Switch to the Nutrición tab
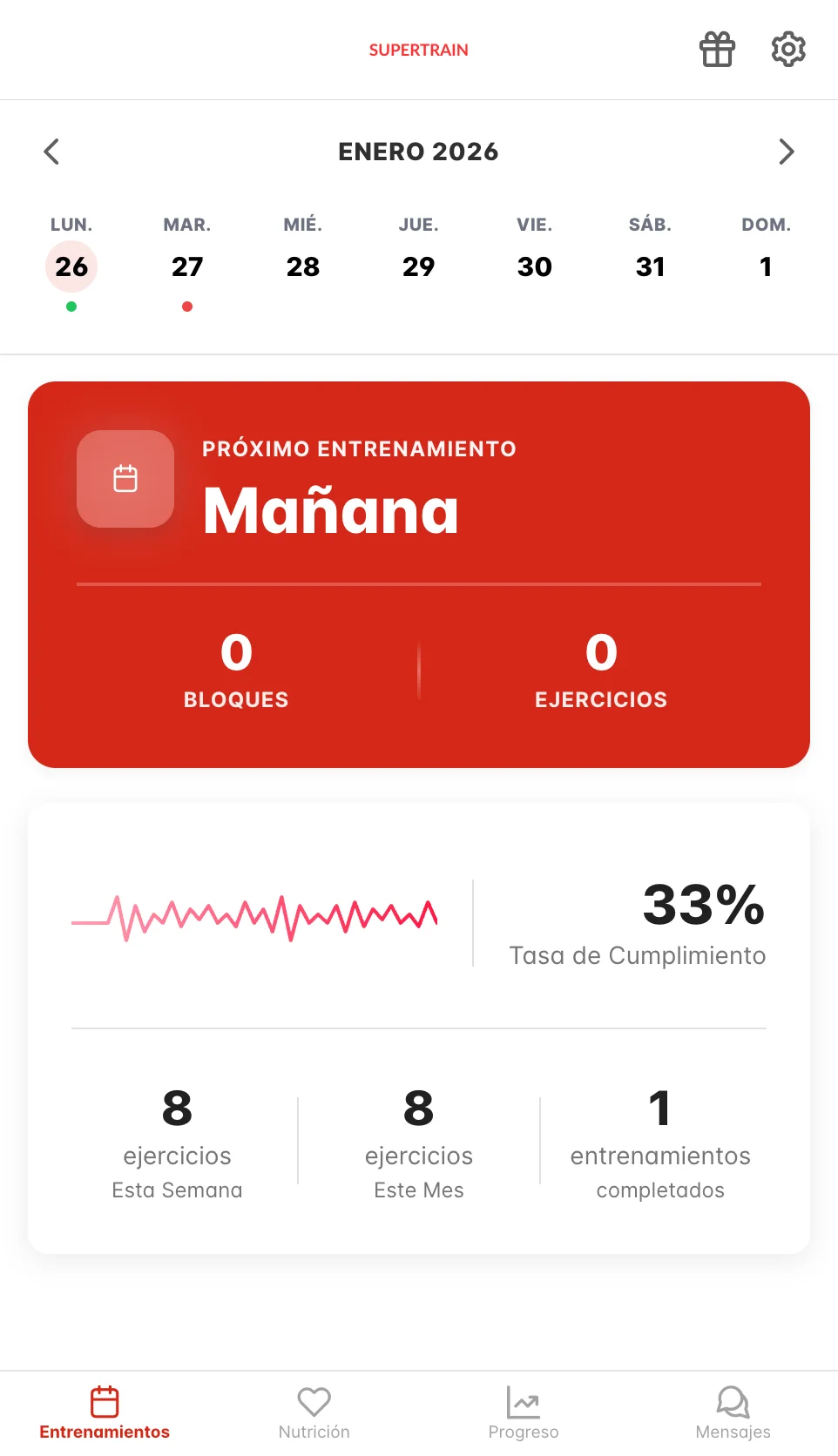 point(314,1412)
